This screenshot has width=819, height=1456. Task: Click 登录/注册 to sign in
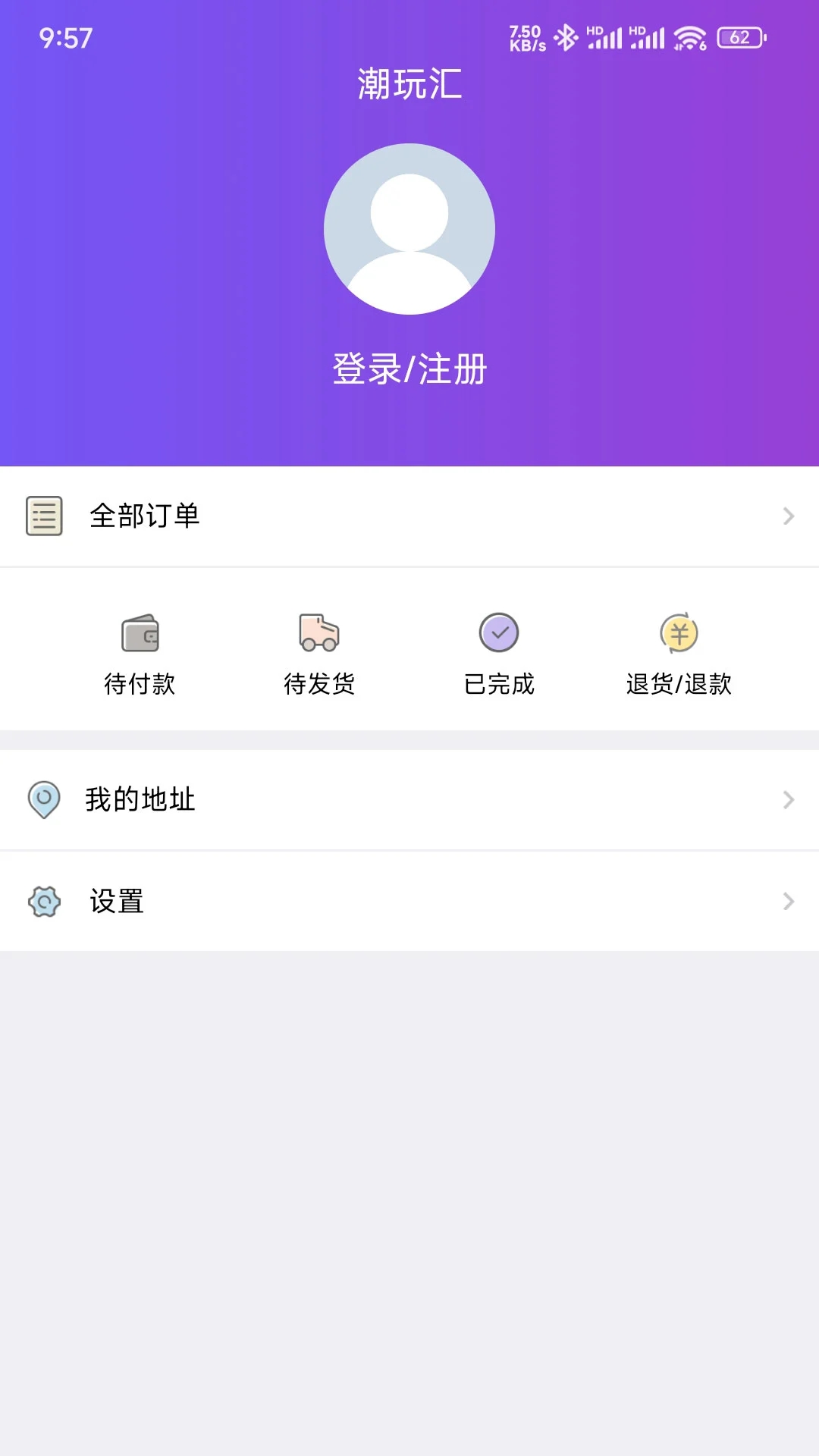pos(409,369)
